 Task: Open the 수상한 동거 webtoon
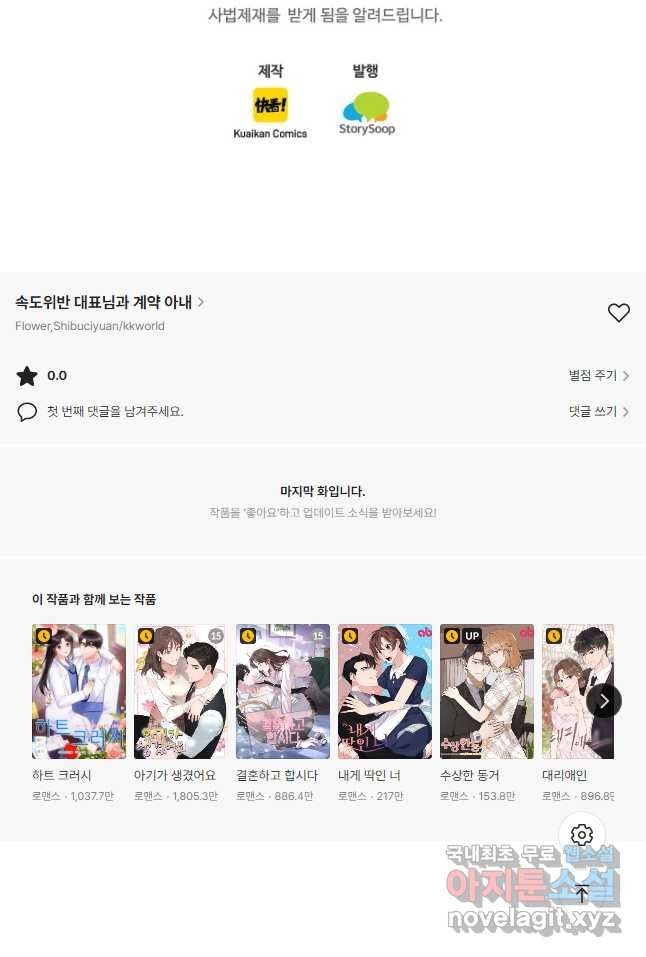pyautogui.click(x=487, y=692)
